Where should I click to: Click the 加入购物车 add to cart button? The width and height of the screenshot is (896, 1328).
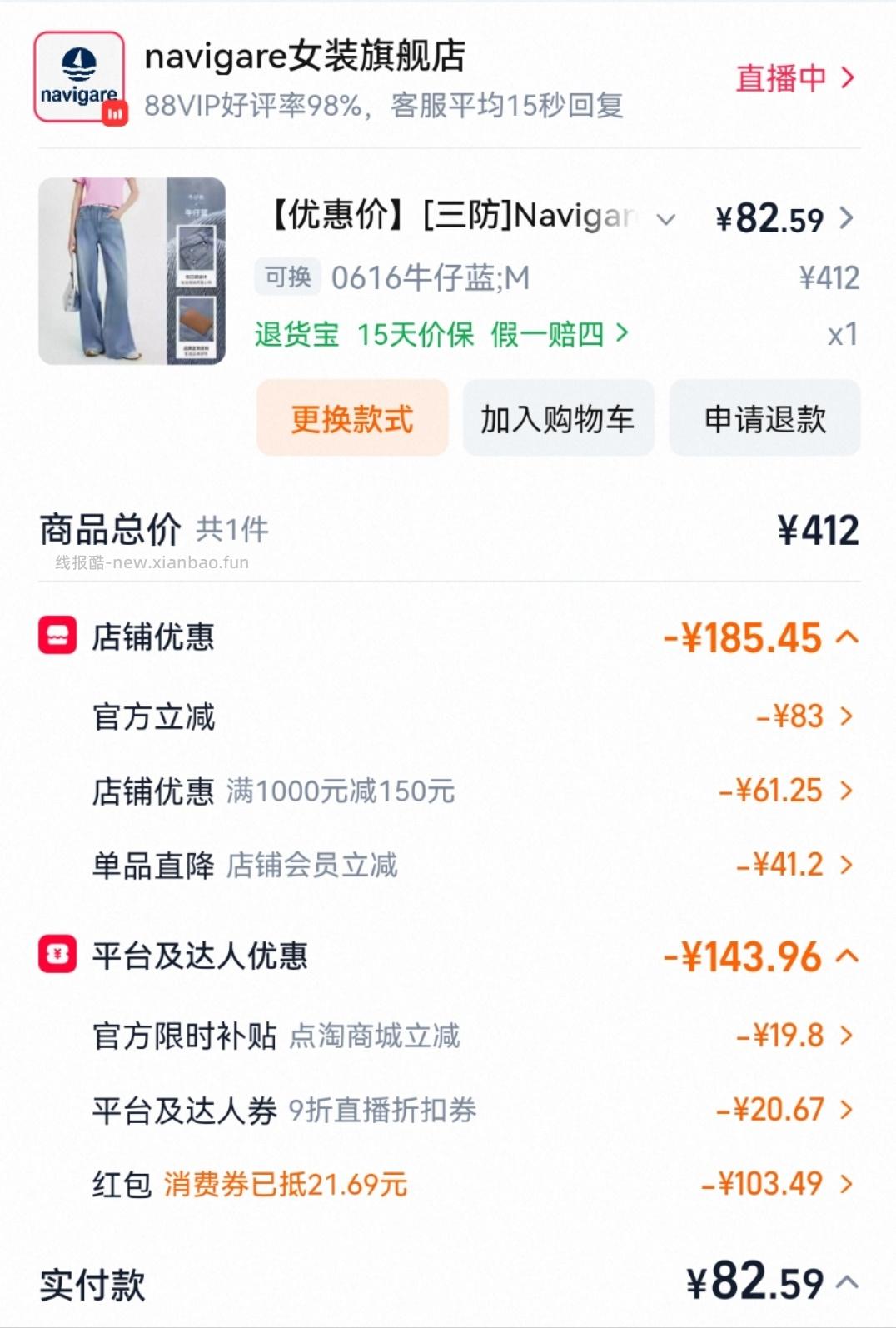pos(558,418)
